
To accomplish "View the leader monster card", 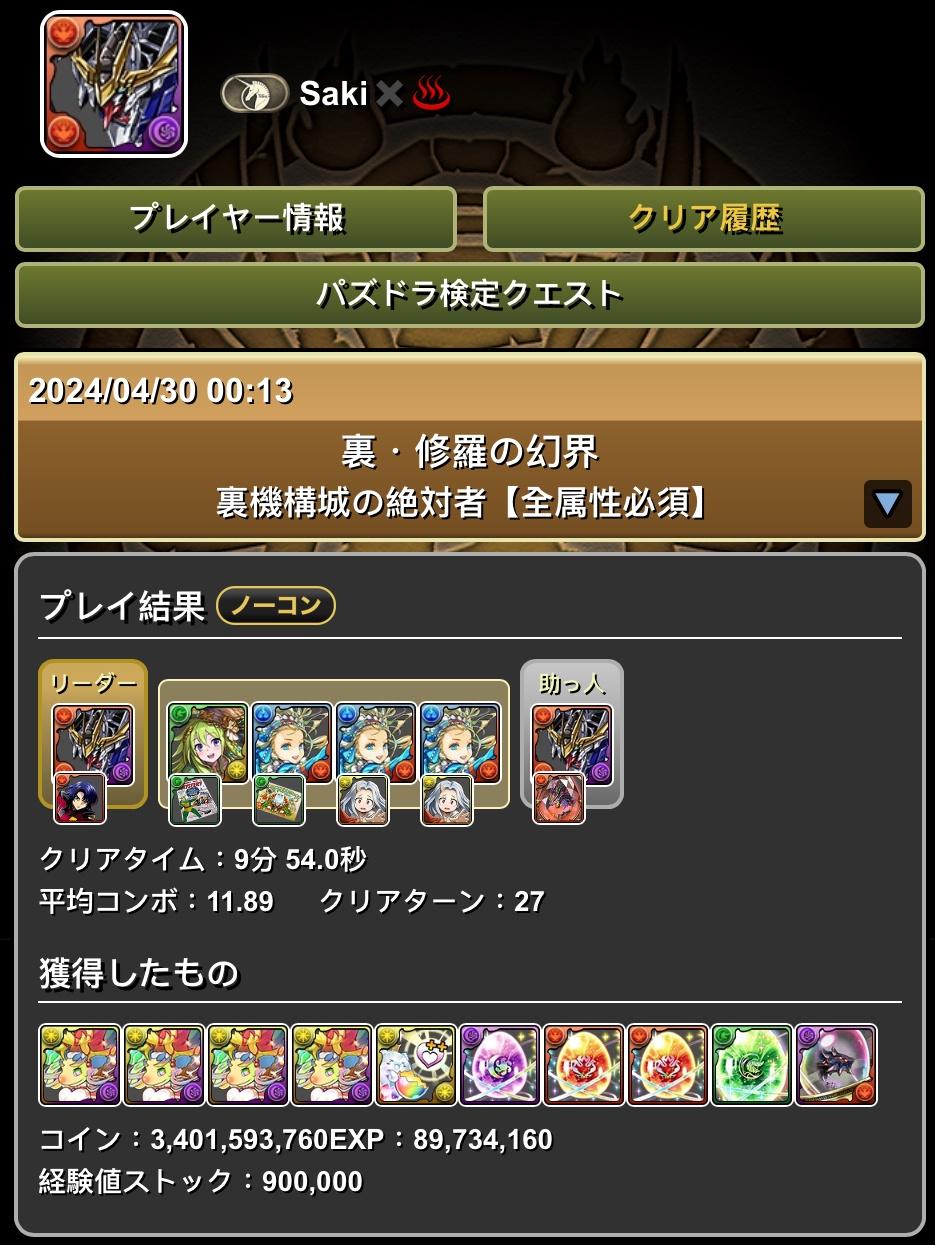I will [x=93, y=744].
